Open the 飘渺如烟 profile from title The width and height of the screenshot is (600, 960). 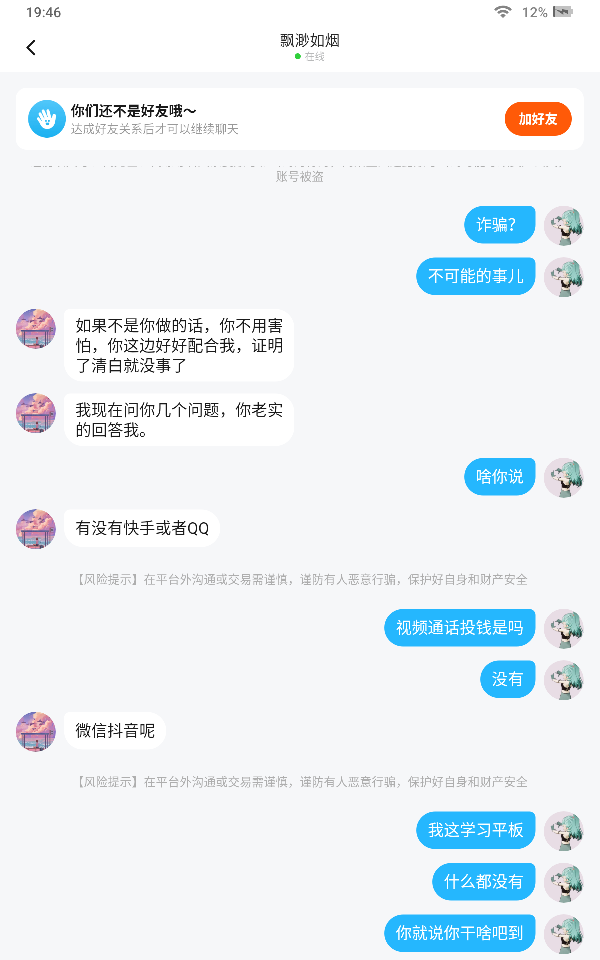point(309,40)
